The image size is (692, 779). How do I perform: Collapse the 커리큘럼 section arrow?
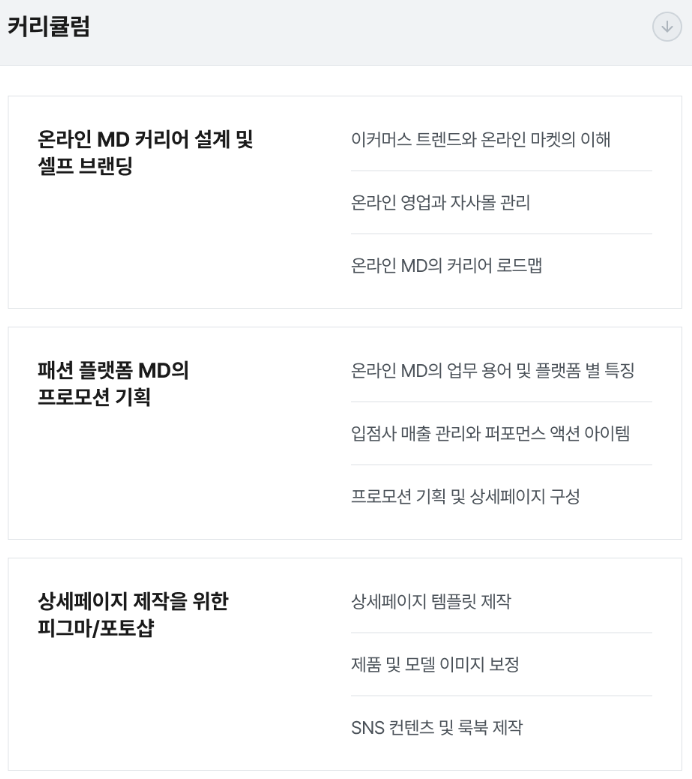665,27
